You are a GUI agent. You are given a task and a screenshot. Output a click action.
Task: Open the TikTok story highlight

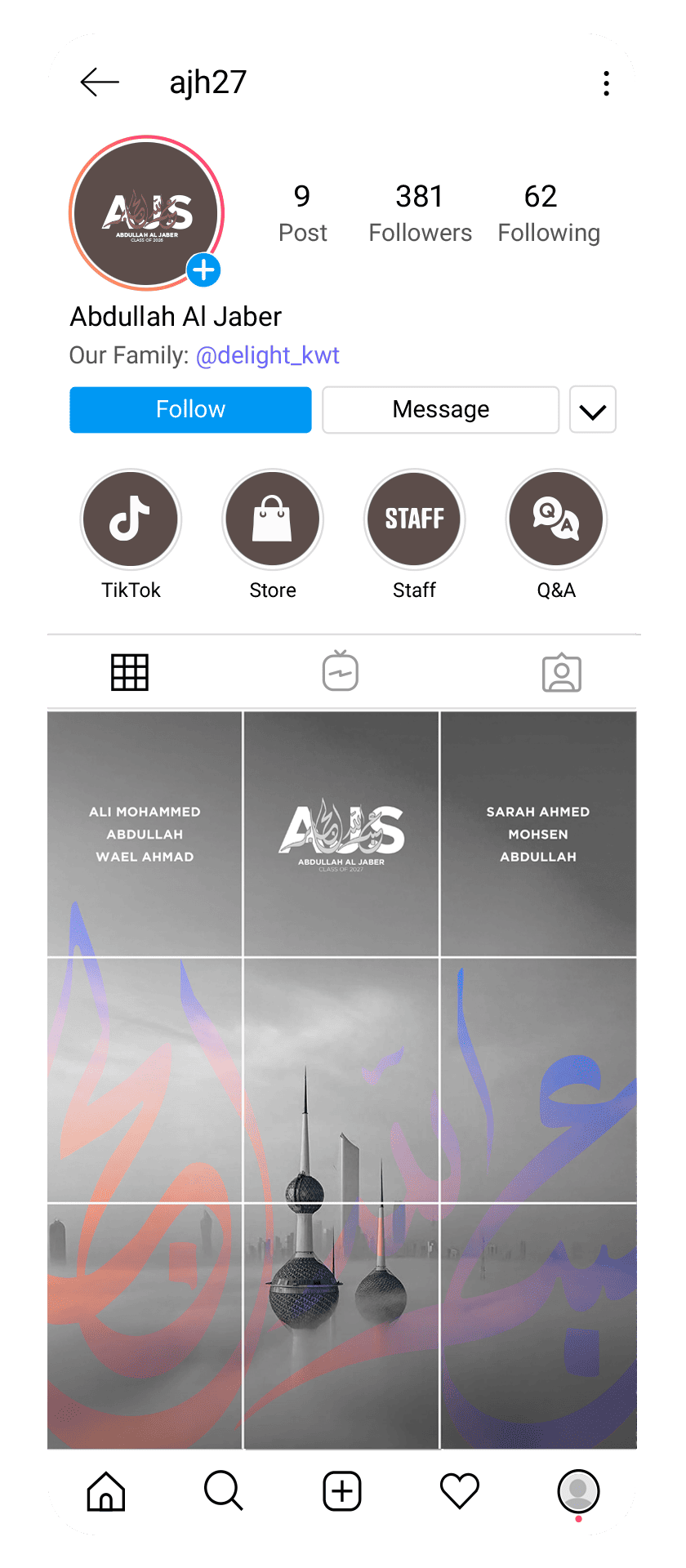[131, 519]
